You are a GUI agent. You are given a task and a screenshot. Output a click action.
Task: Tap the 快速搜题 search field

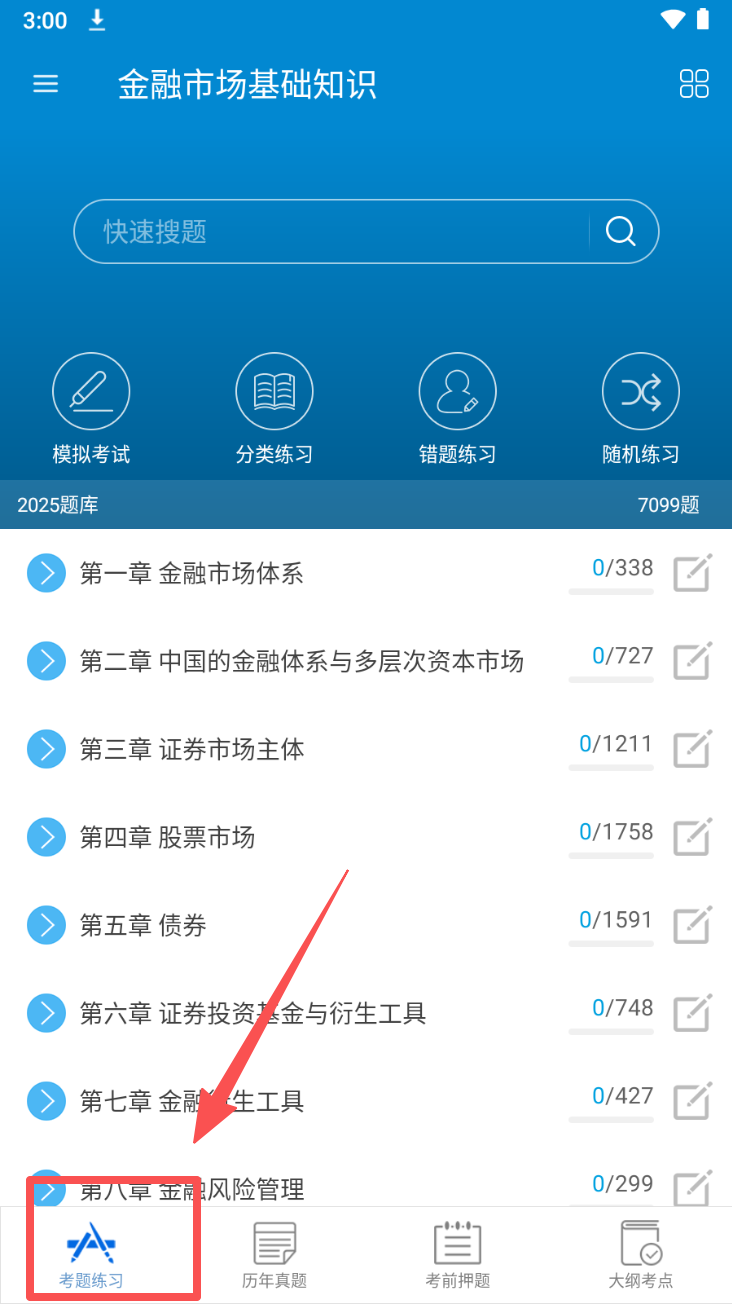pos(330,232)
